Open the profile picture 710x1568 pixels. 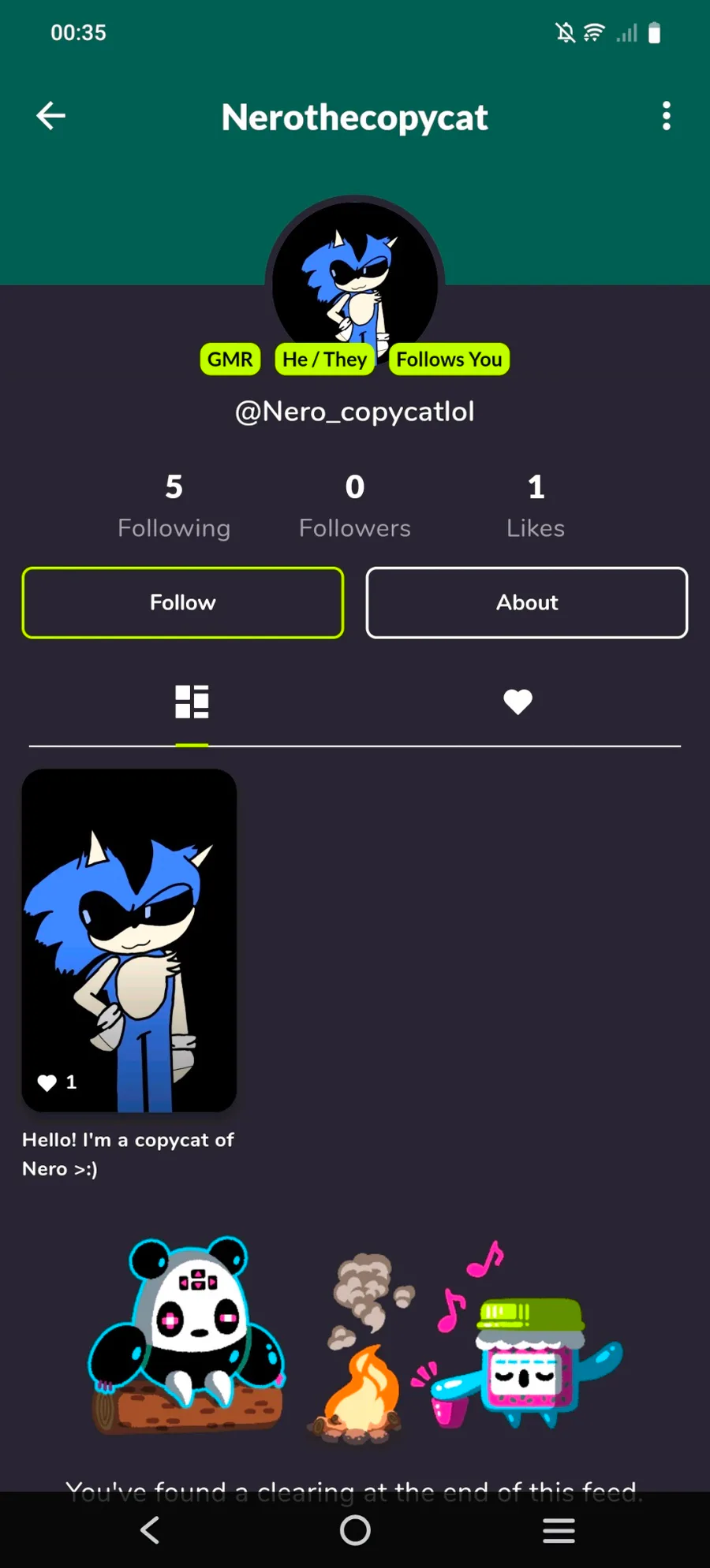tap(355, 276)
